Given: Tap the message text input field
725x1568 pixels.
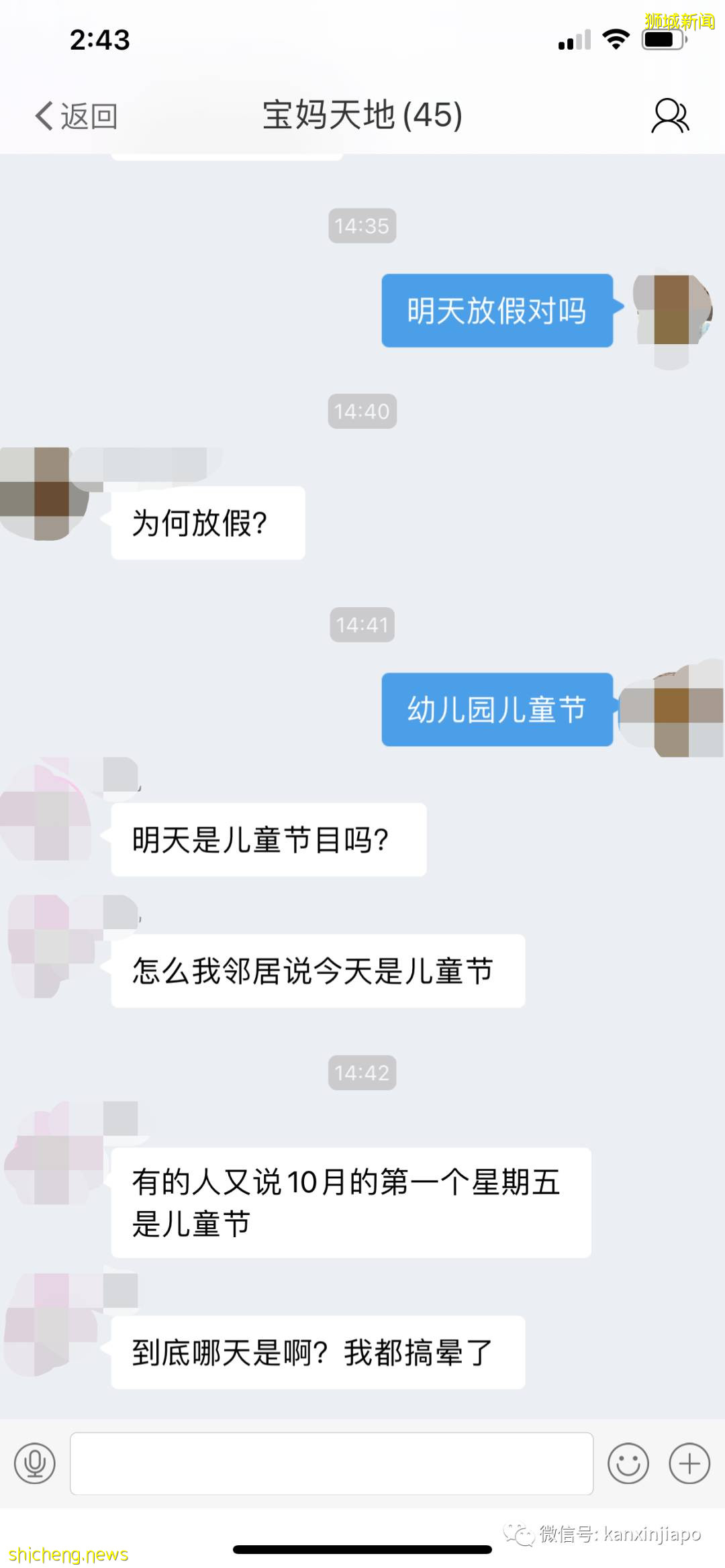Looking at the screenshot, I should 332,1464.
